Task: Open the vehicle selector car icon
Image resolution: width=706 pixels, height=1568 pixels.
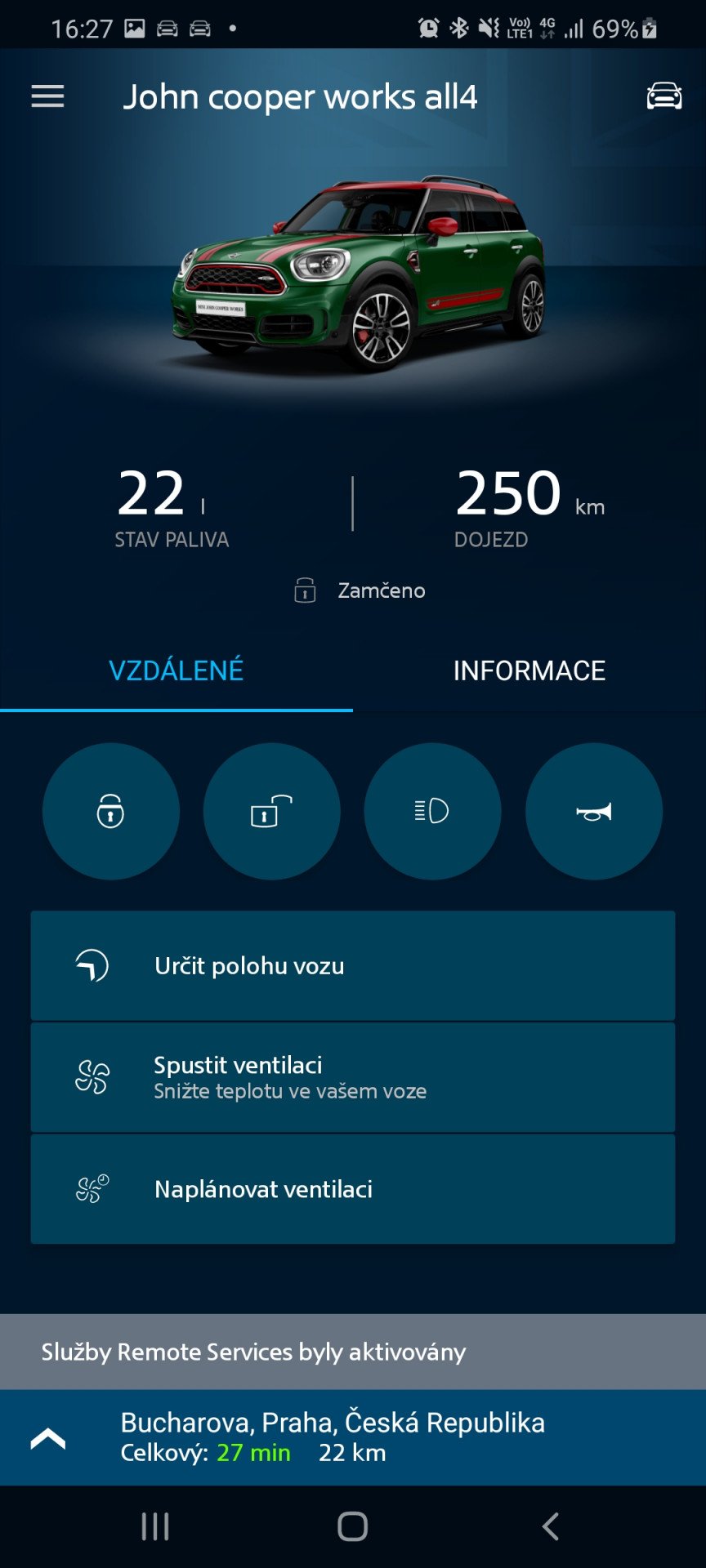Action: (664, 96)
